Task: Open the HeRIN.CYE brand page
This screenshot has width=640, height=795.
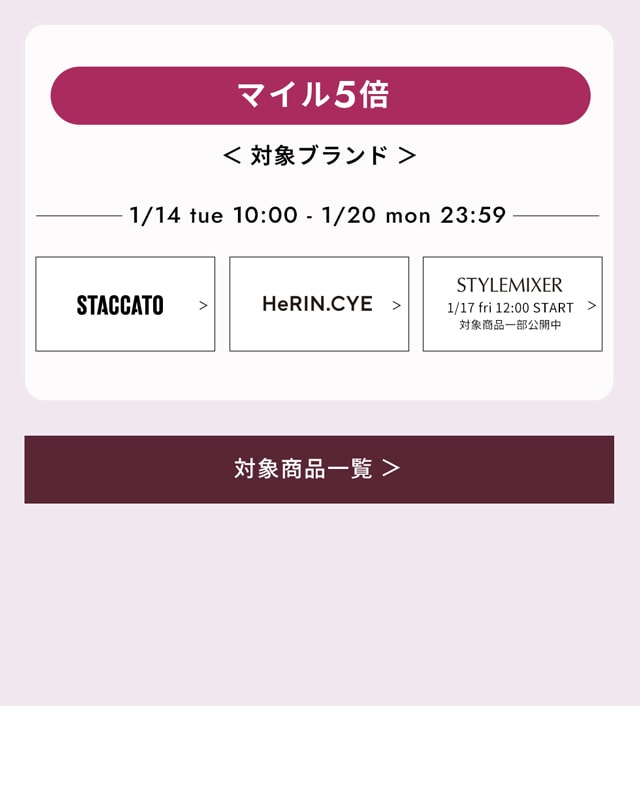Action: click(319, 304)
